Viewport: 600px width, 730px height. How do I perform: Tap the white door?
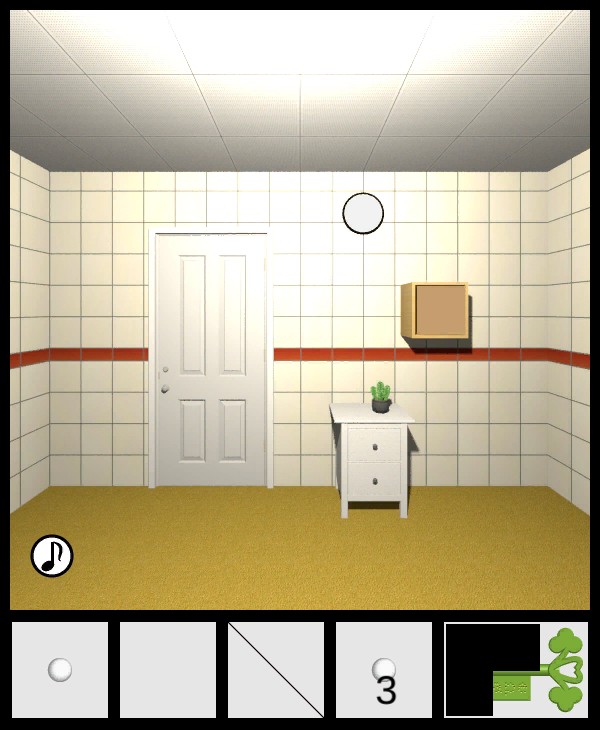pos(211,360)
